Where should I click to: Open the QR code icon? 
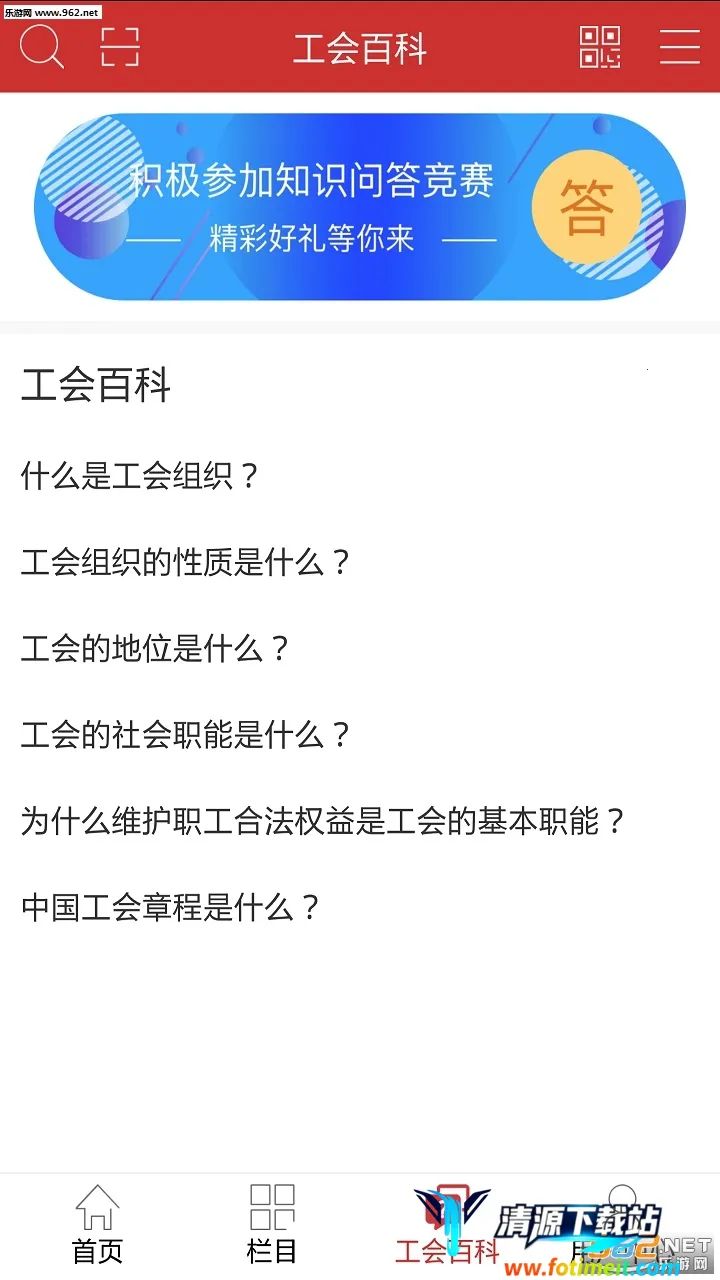pos(600,47)
